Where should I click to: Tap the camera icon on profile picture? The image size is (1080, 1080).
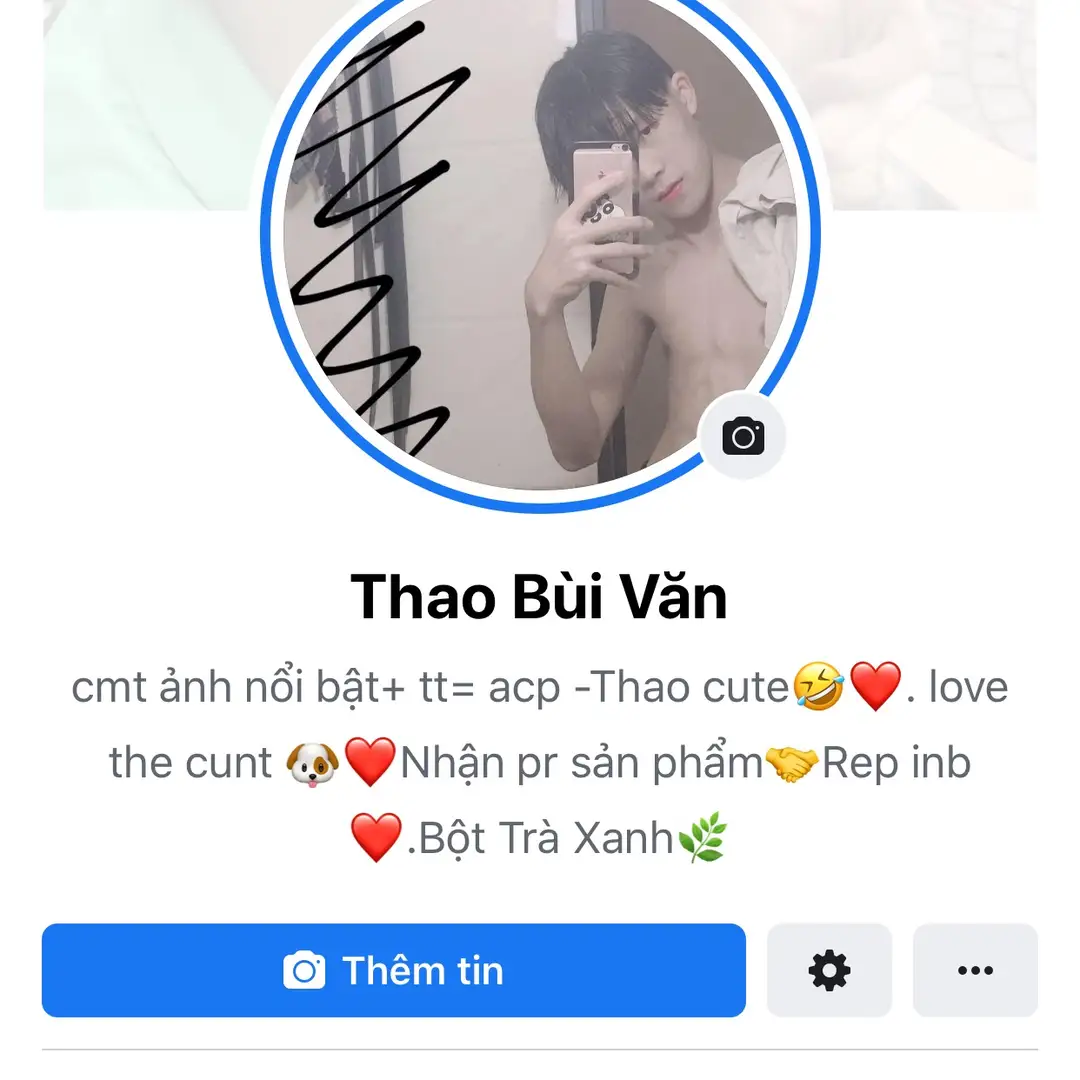pos(743,436)
